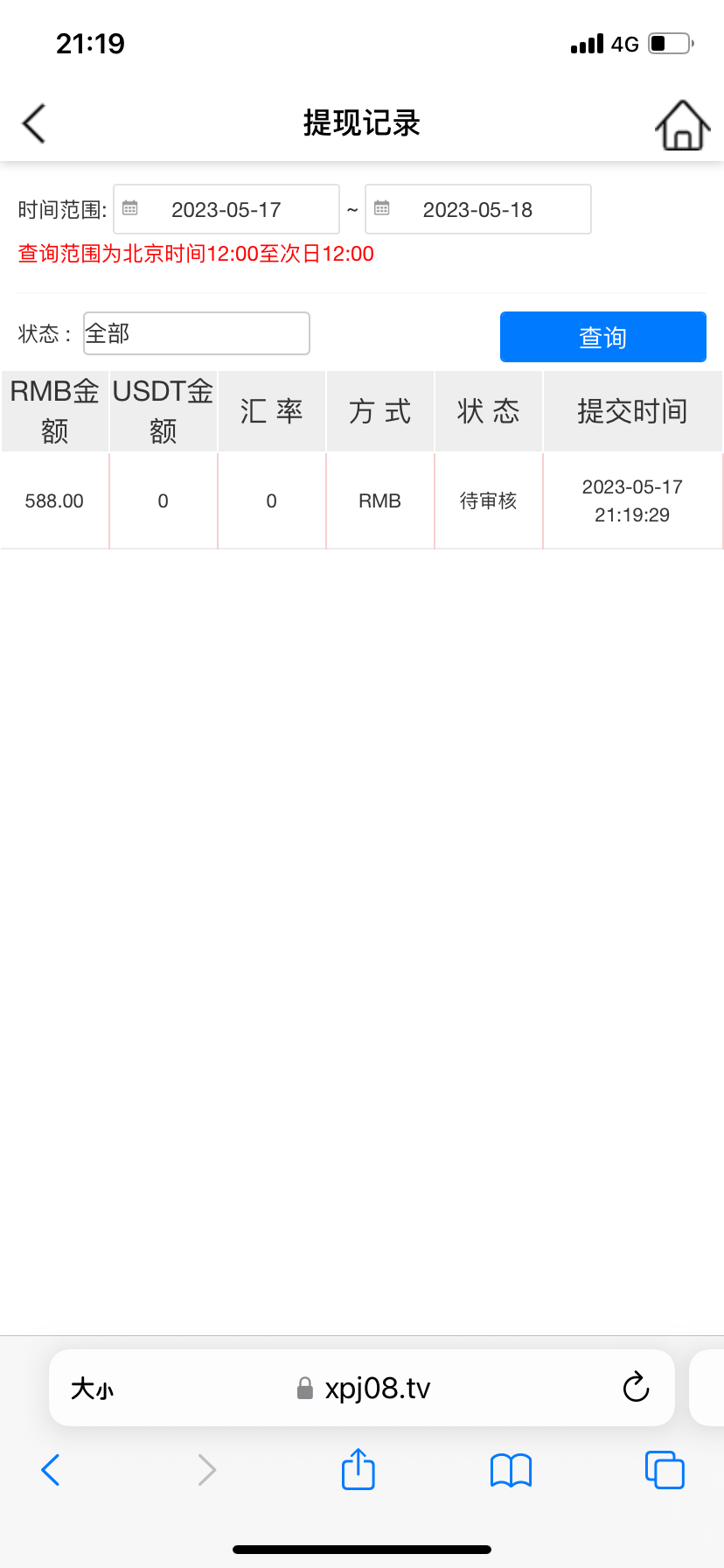Open Safari bookmarks
Viewport: 724px width, 1568px height.
click(x=512, y=1470)
